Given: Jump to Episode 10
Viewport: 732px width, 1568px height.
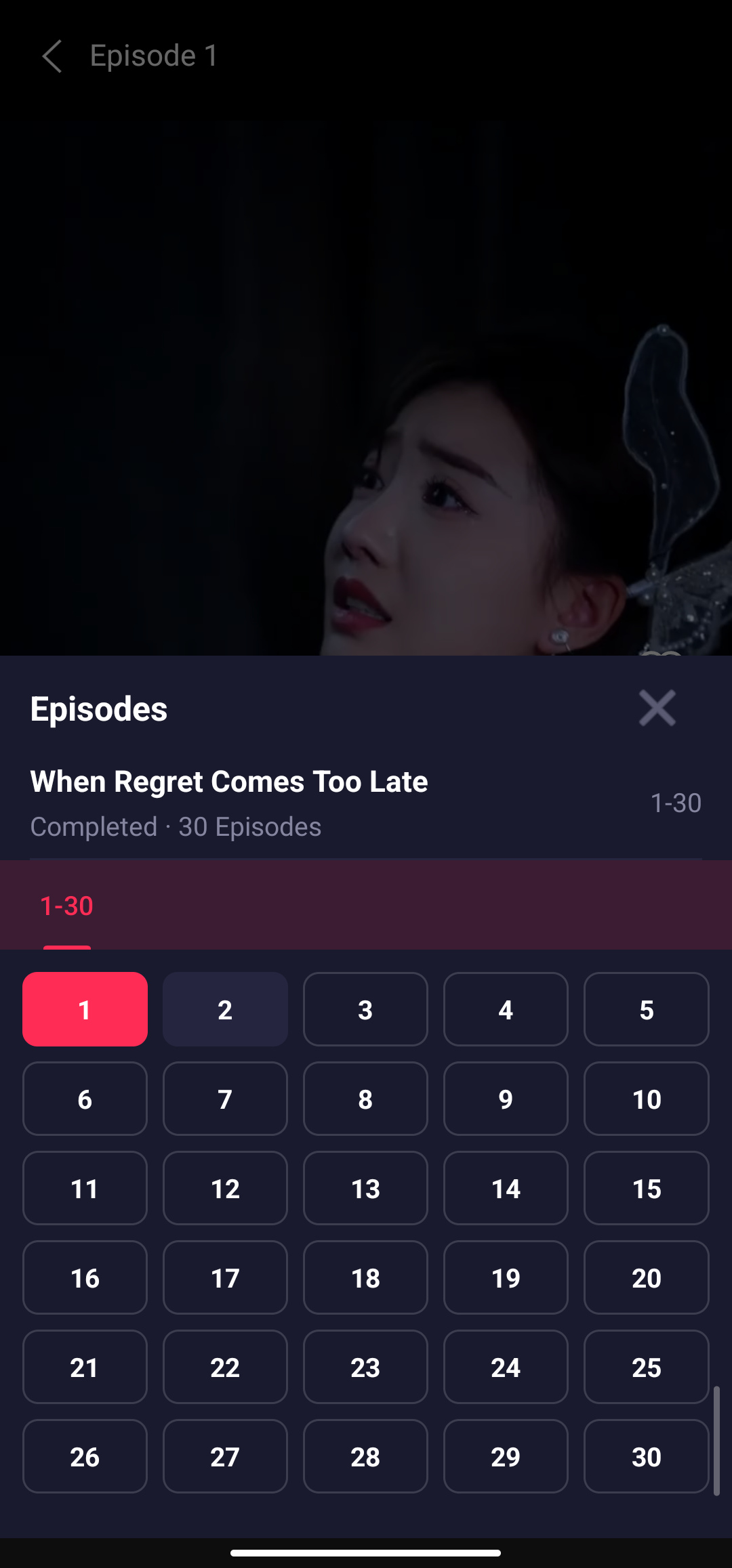Looking at the screenshot, I should tap(646, 1099).
